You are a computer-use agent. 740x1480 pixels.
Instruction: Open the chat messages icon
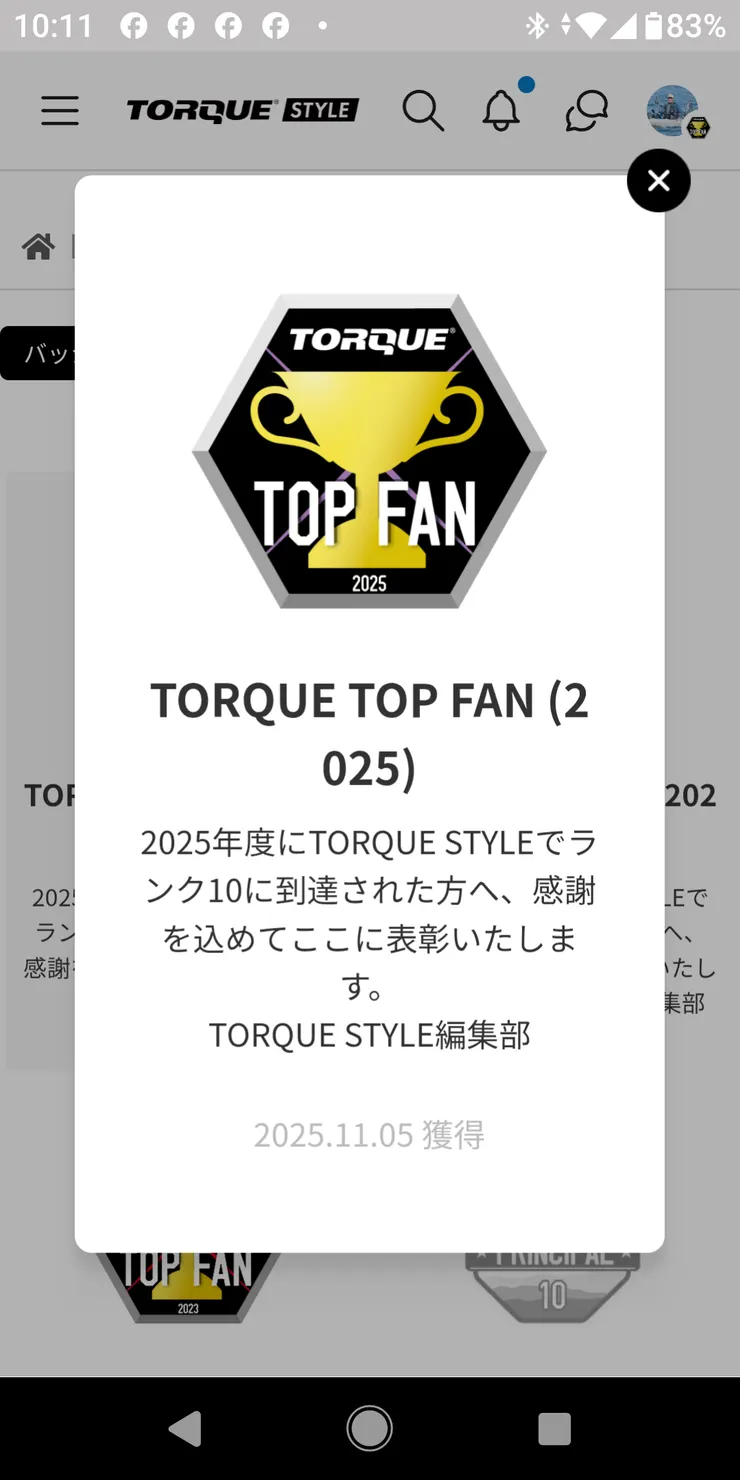click(x=586, y=110)
